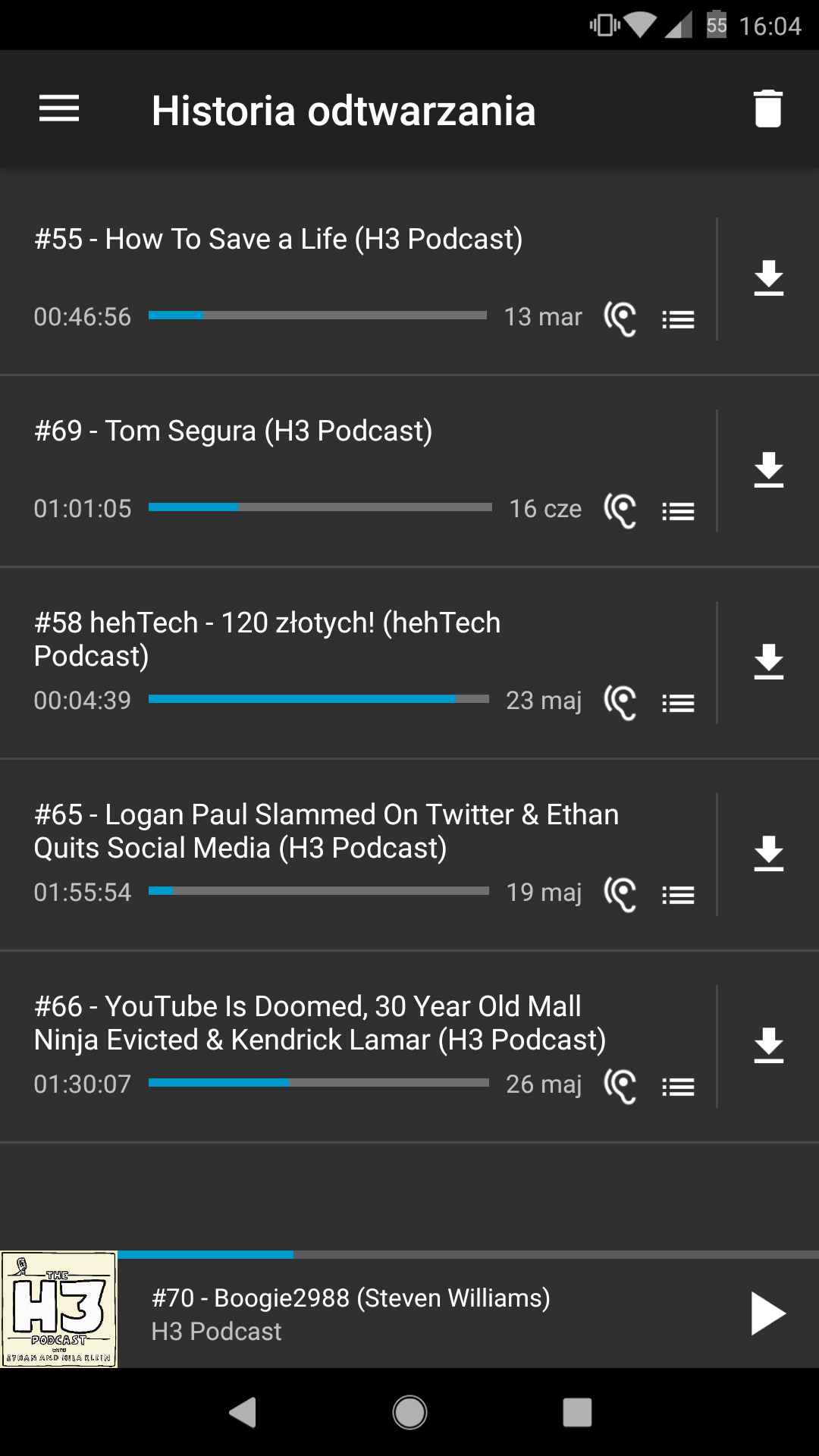The image size is (819, 1456).
Task: Open episode #55 How To Save a Life
Action: click(358, 279)
